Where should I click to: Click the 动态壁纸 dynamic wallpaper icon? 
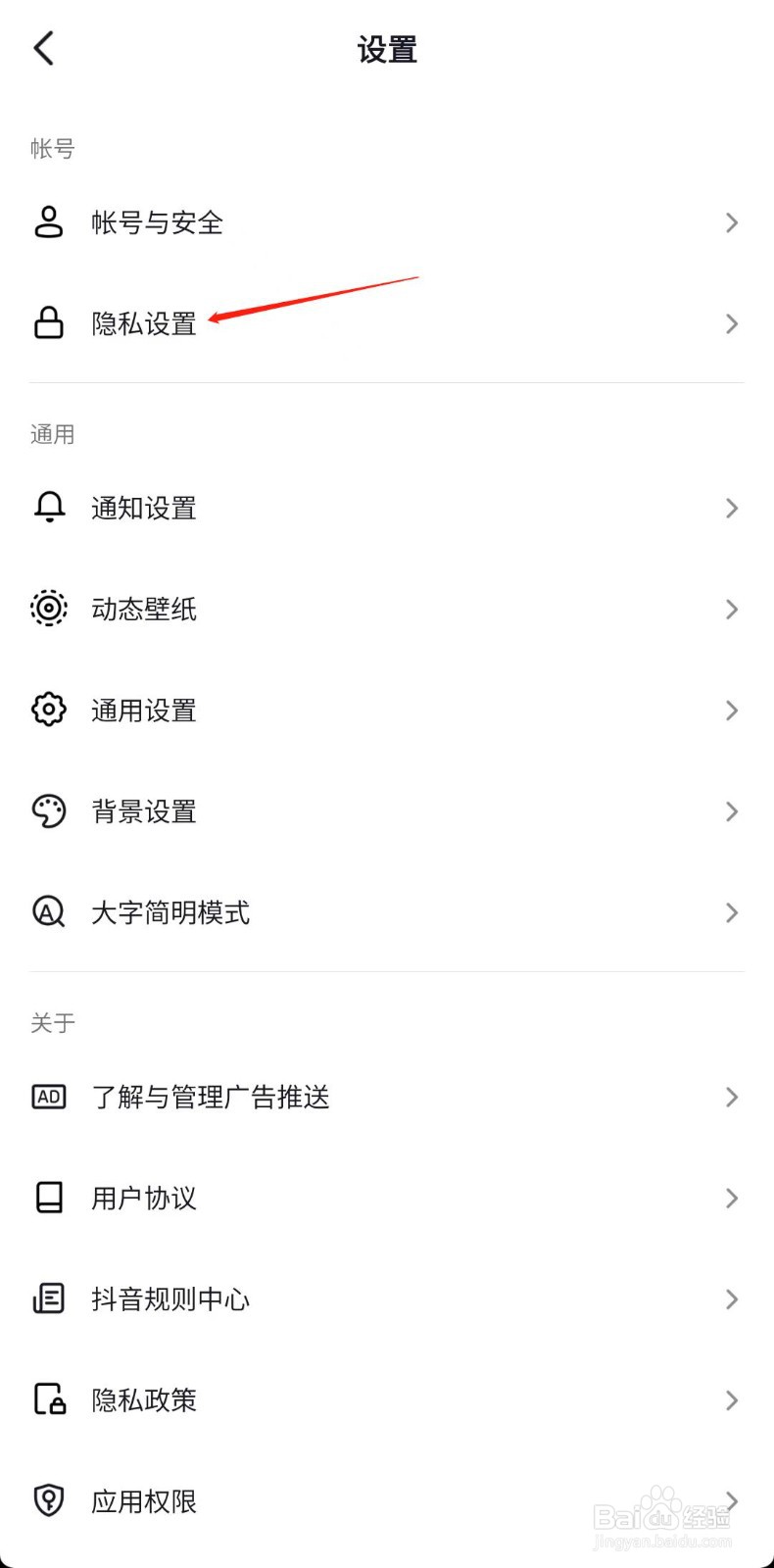pyautogui.click(x=48, y=609)
